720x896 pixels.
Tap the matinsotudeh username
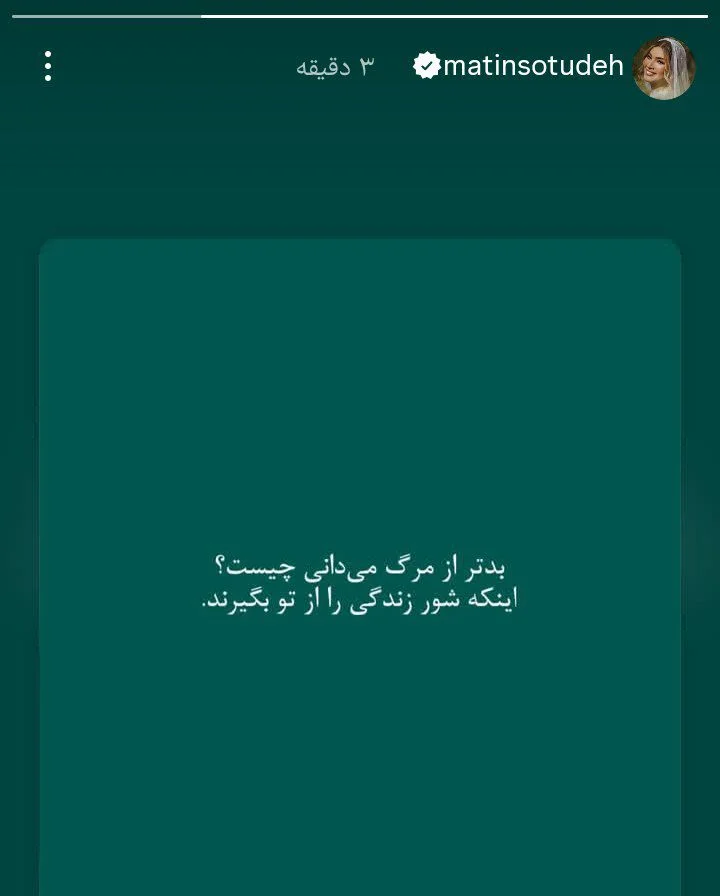click(x=533, y=67)
